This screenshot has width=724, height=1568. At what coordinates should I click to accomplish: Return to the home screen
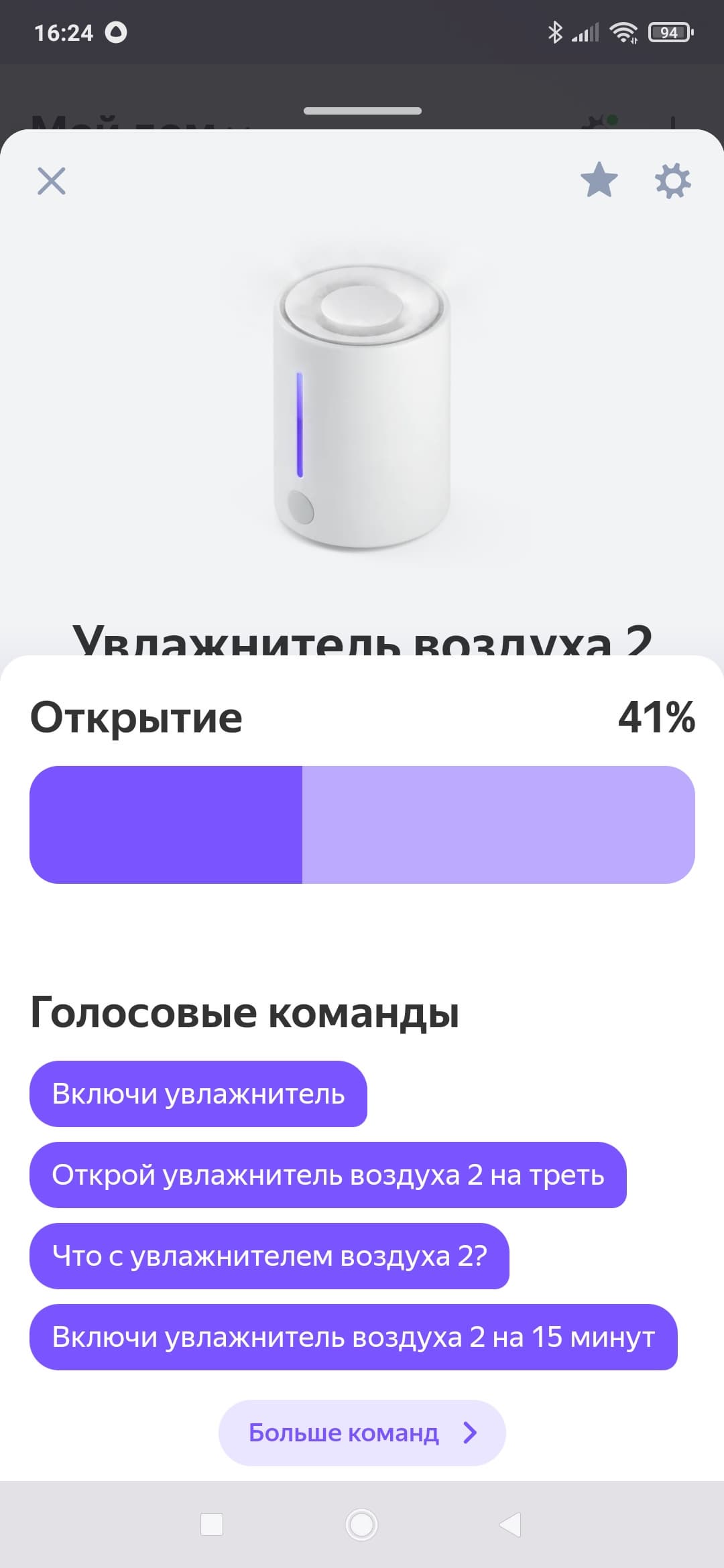[x=362, y=1524]
